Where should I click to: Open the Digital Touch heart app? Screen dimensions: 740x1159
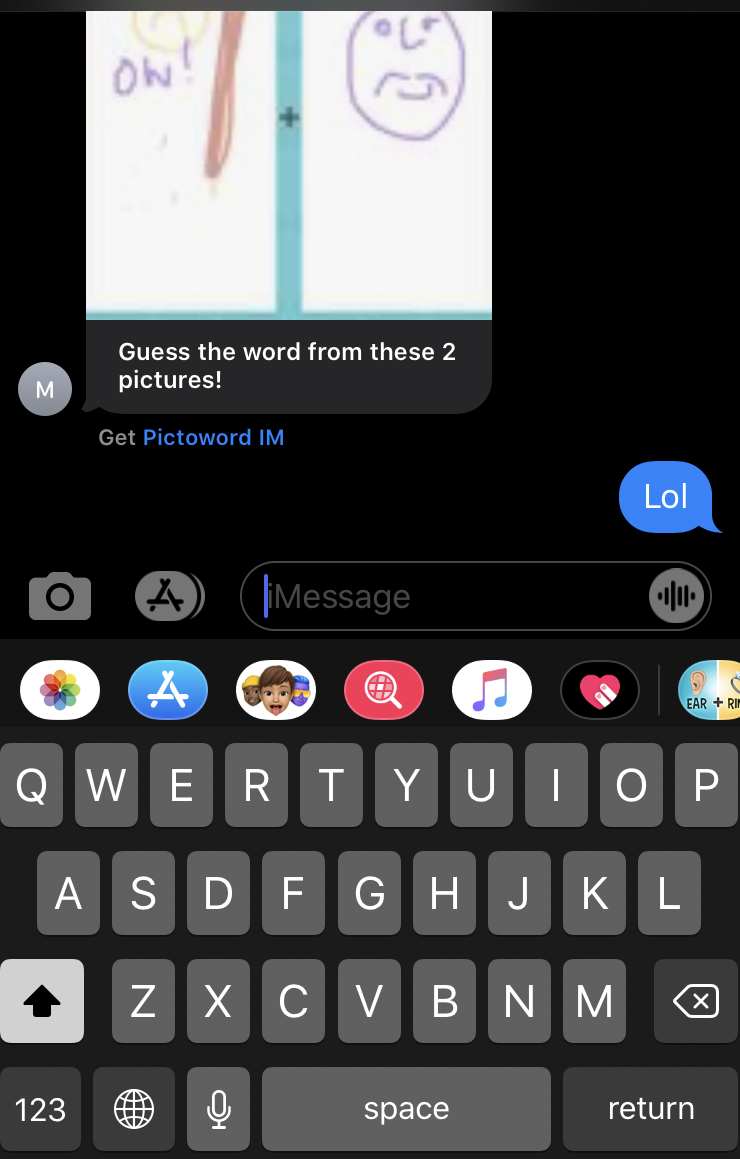(600, 690)
